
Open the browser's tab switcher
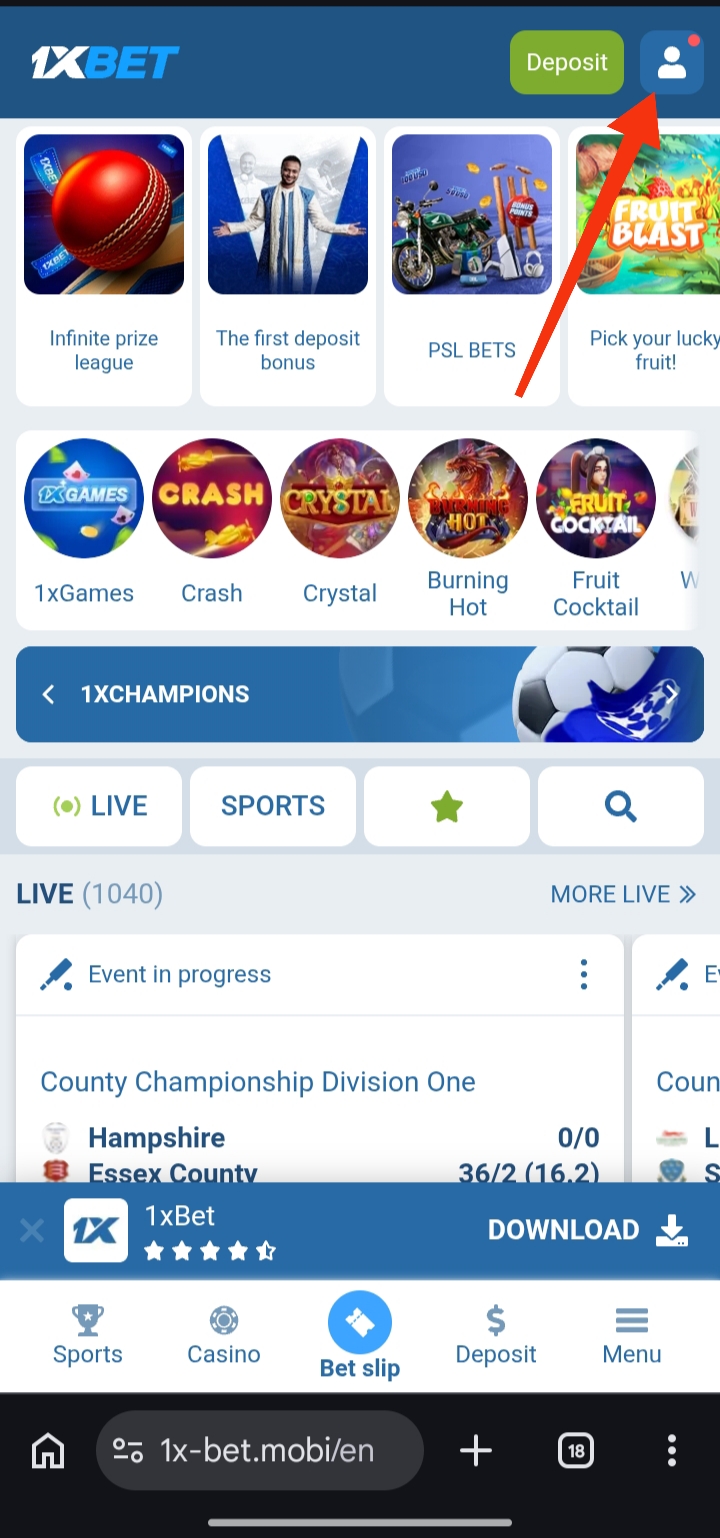tap(576, 1450)
